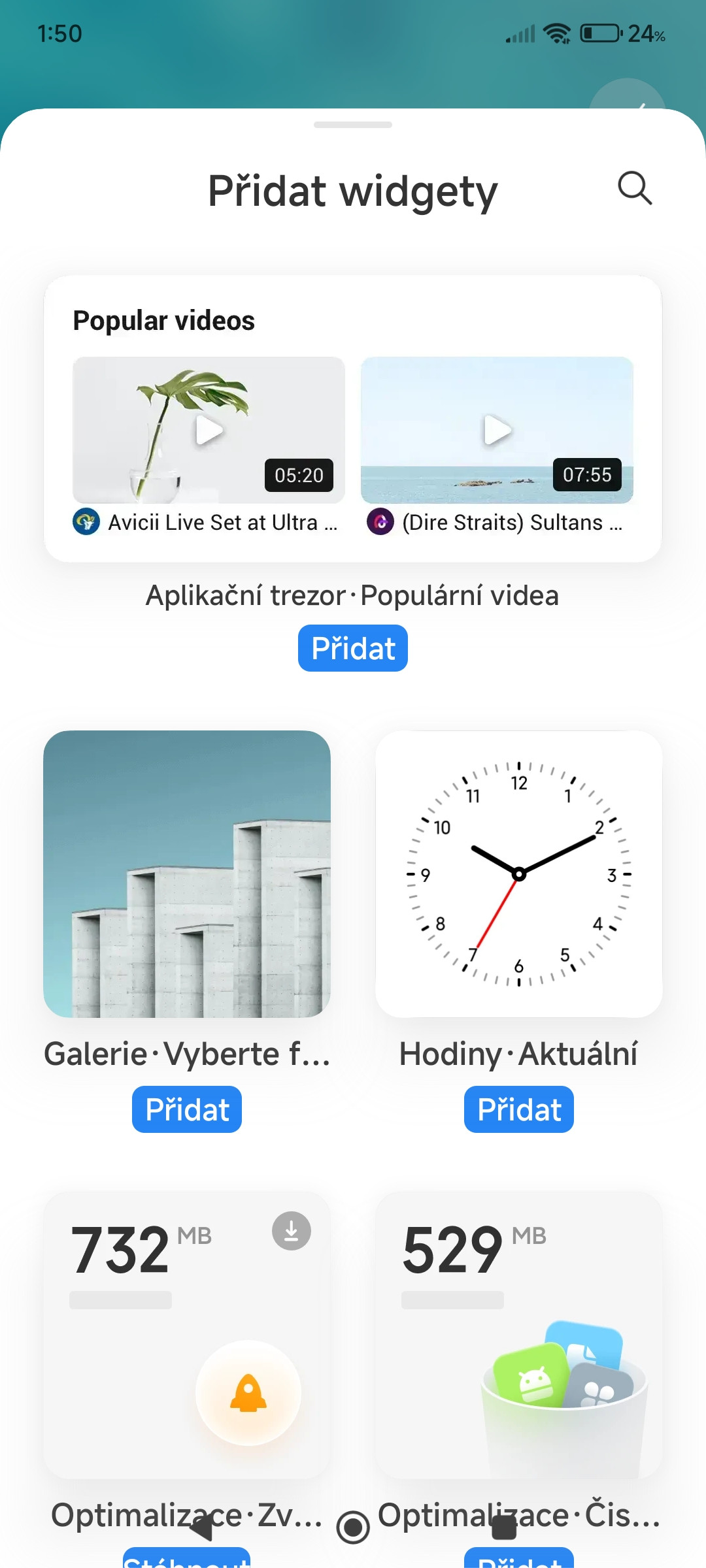Select the 529 MB cleaner widget

[519, 1335]
